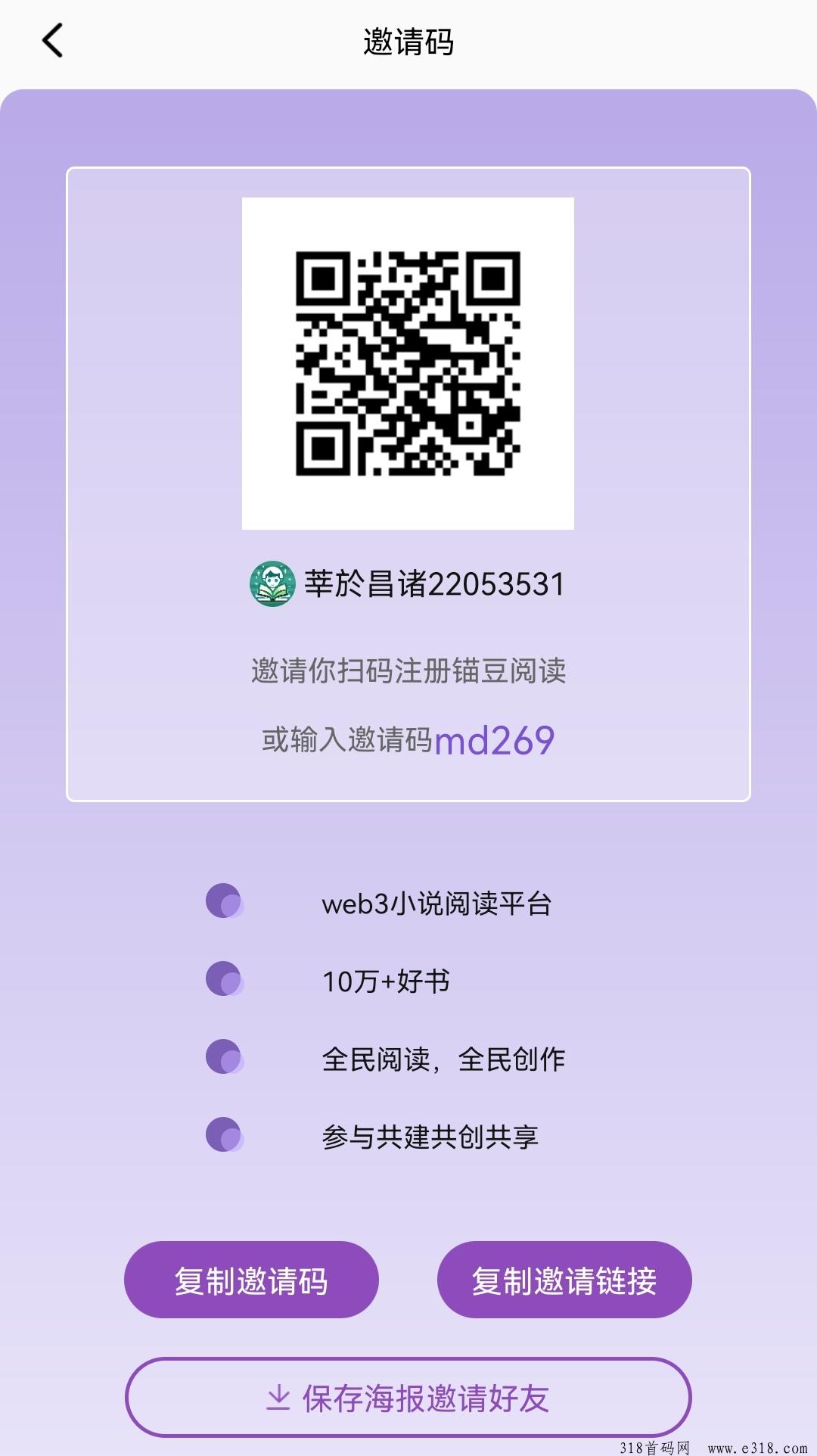Copy the invite link with 复制邀请链接
817x1456 pixels.
[564, 1280]
